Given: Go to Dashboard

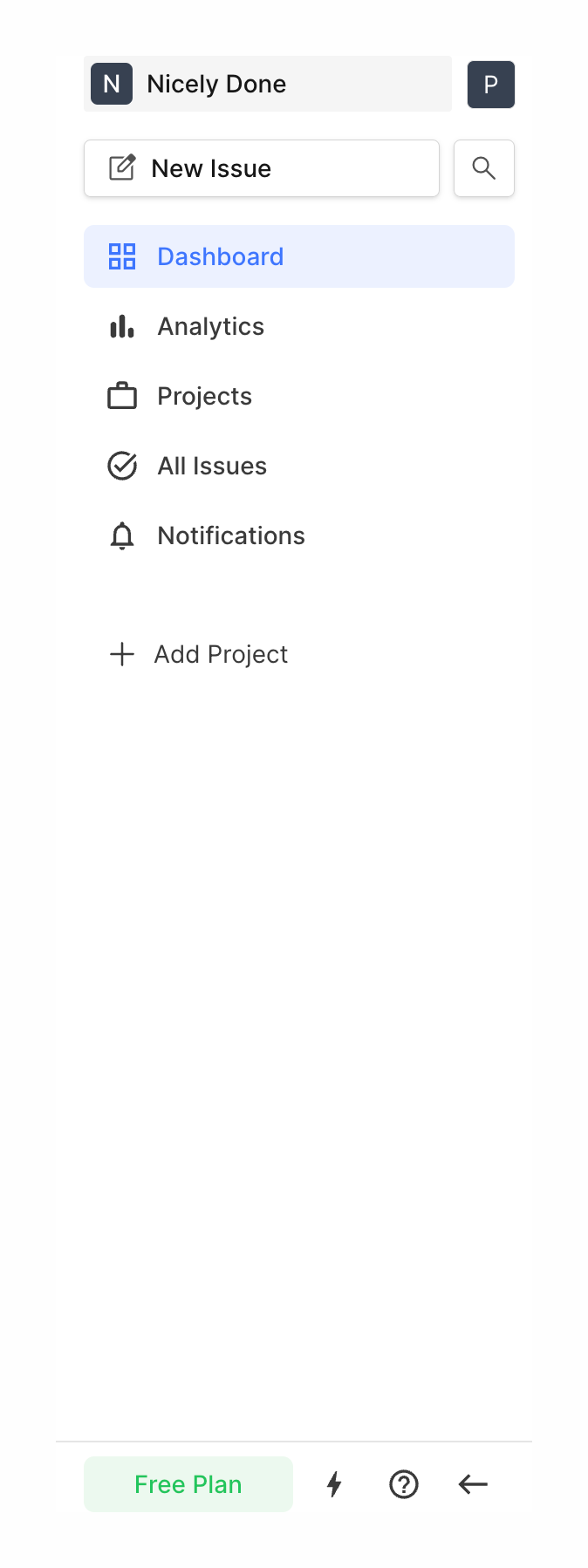Looking at the screenshot, I should click(298, 256).
